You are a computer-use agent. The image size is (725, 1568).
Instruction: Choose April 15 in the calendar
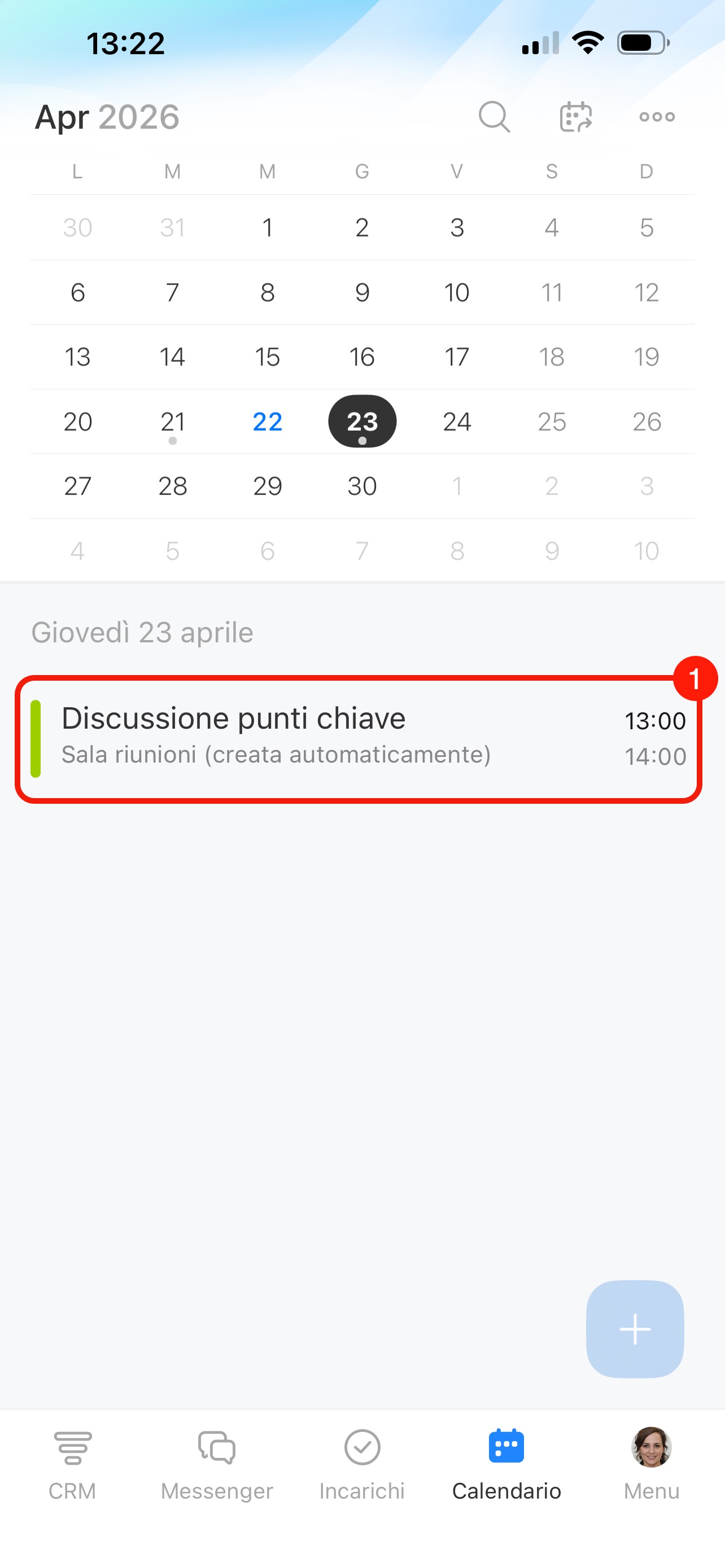coord(267,357)
